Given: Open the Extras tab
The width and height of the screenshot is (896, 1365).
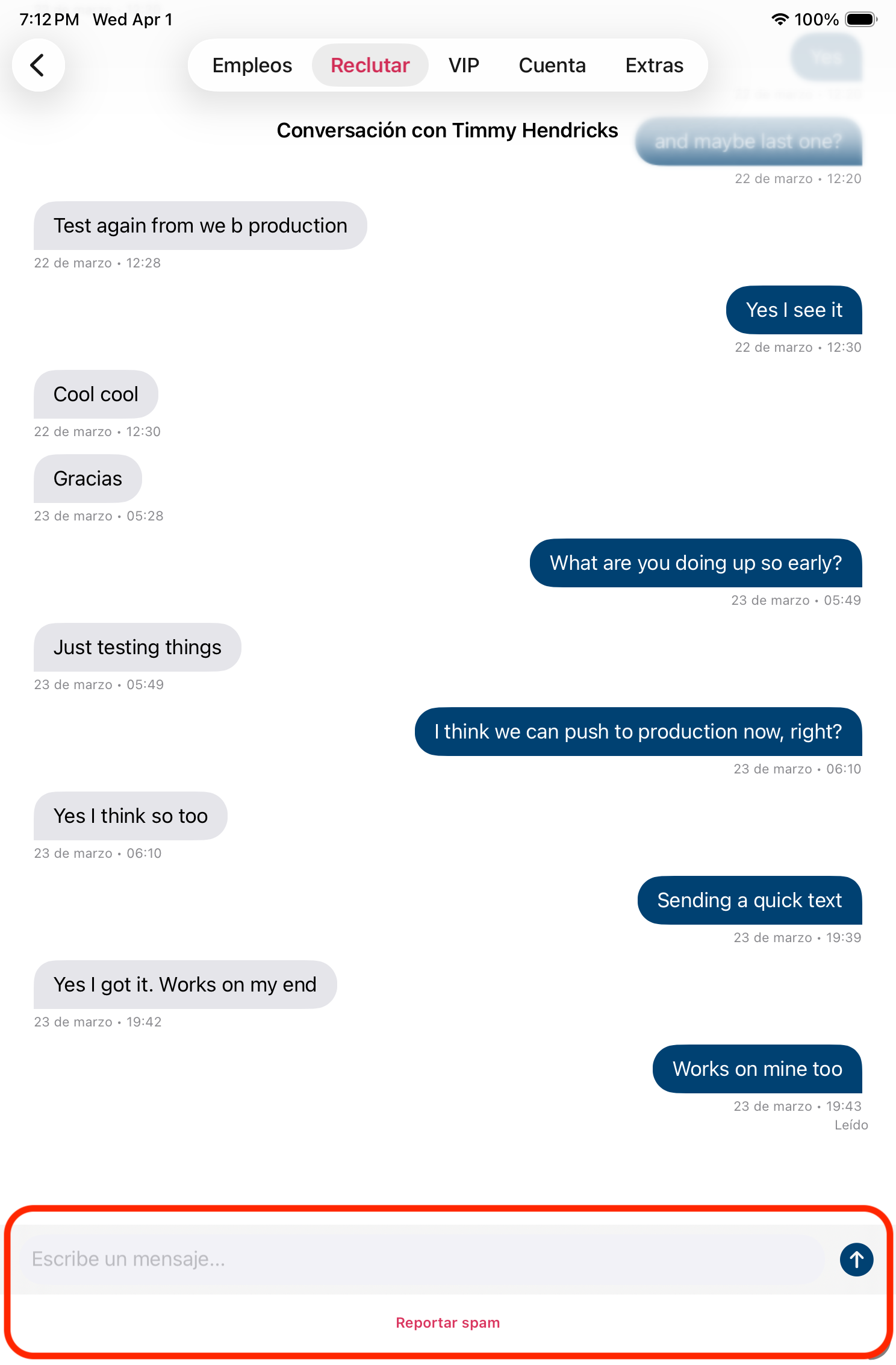Looking at the screenshot, I should pyautogui.click(x=654, y=65).
